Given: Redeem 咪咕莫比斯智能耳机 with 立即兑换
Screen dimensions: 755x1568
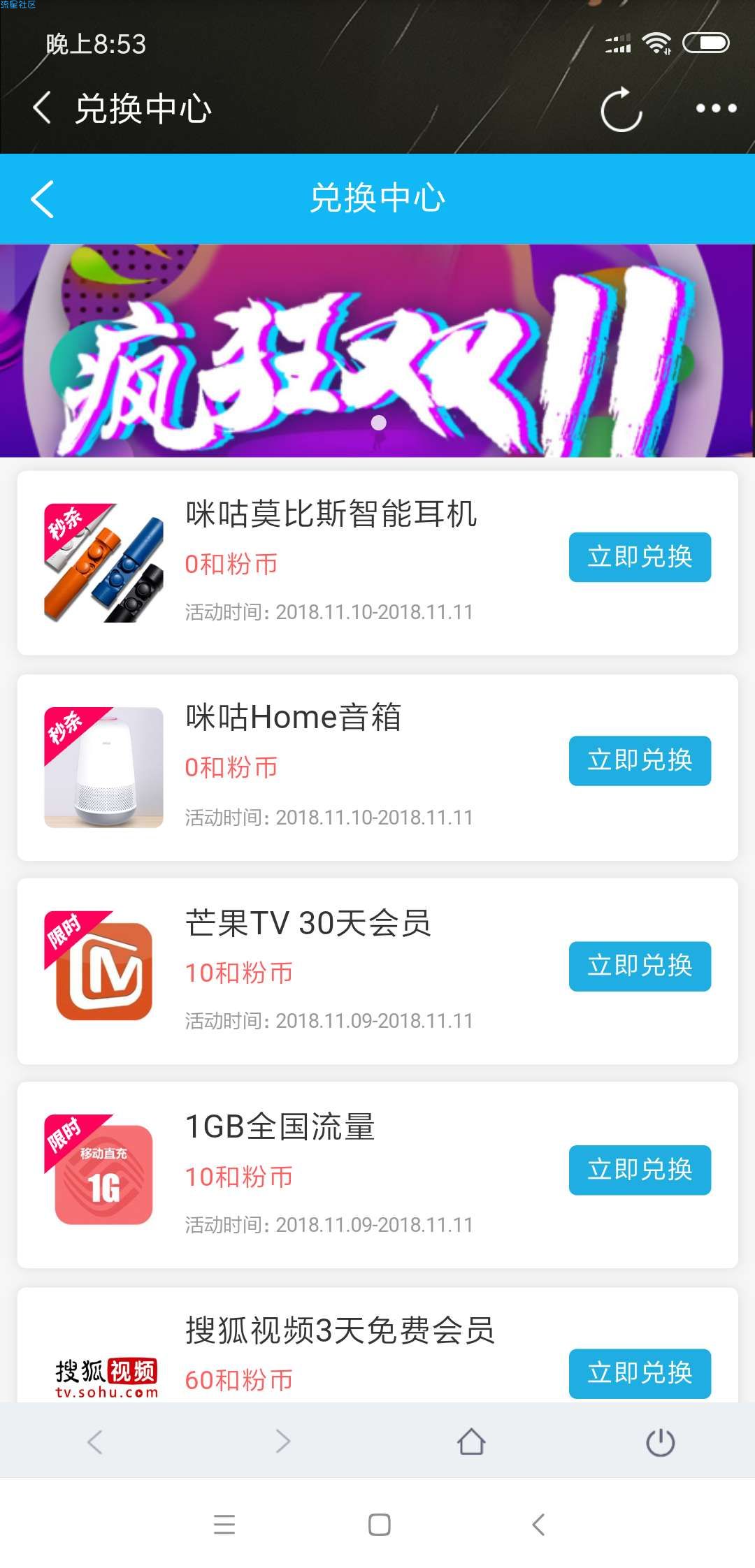Looking at the screenshot, I should pyautogui.click(x=639, y=557).
